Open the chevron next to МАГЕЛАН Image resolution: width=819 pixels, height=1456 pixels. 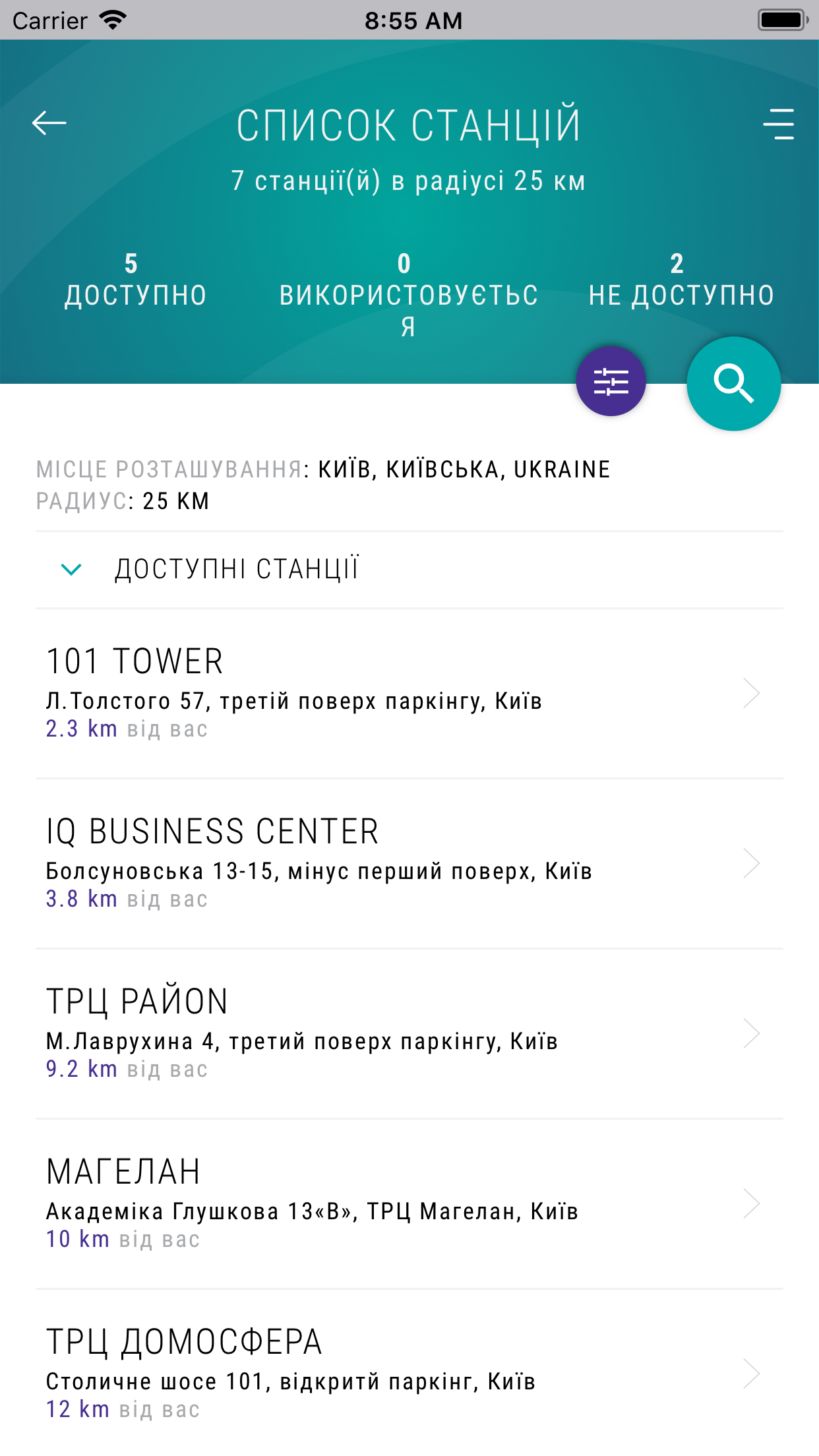click(x=751, y=1203)
